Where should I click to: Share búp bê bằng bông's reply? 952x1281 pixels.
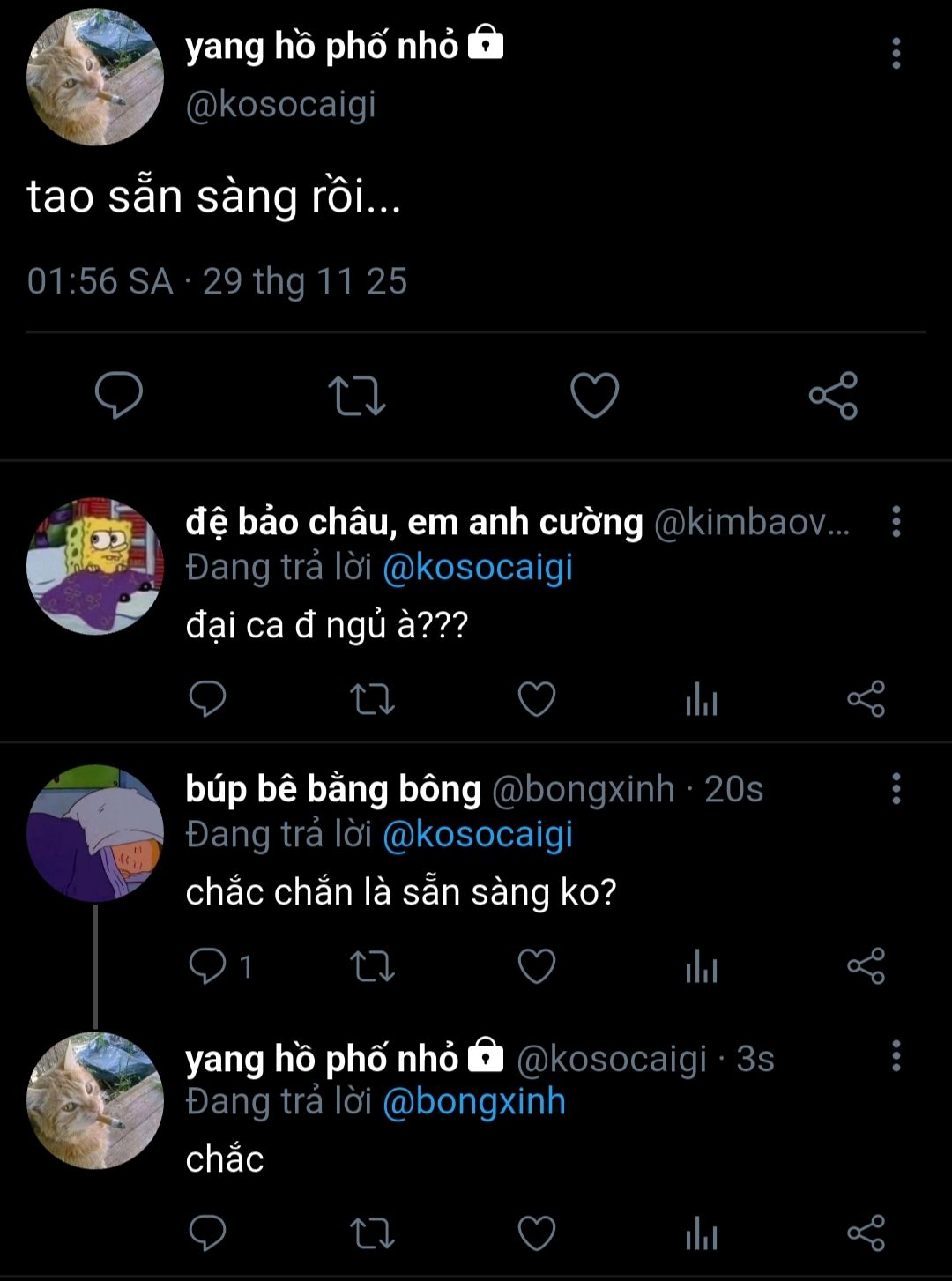[x=866, y=966]
